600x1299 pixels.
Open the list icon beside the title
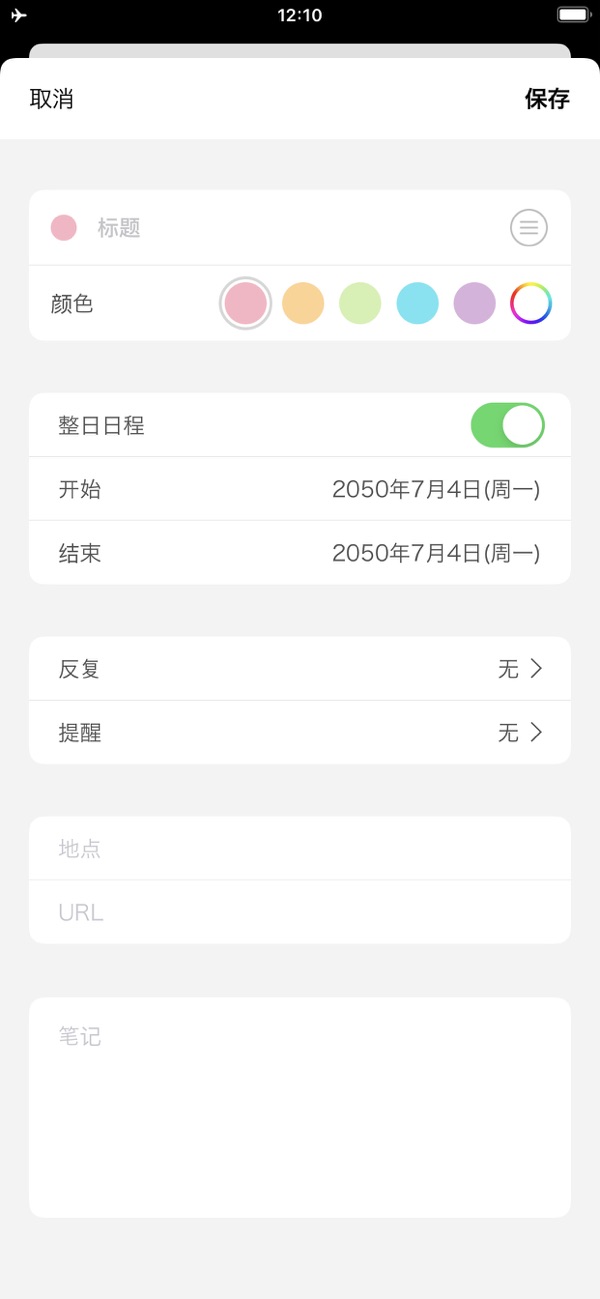coord(529,228)
